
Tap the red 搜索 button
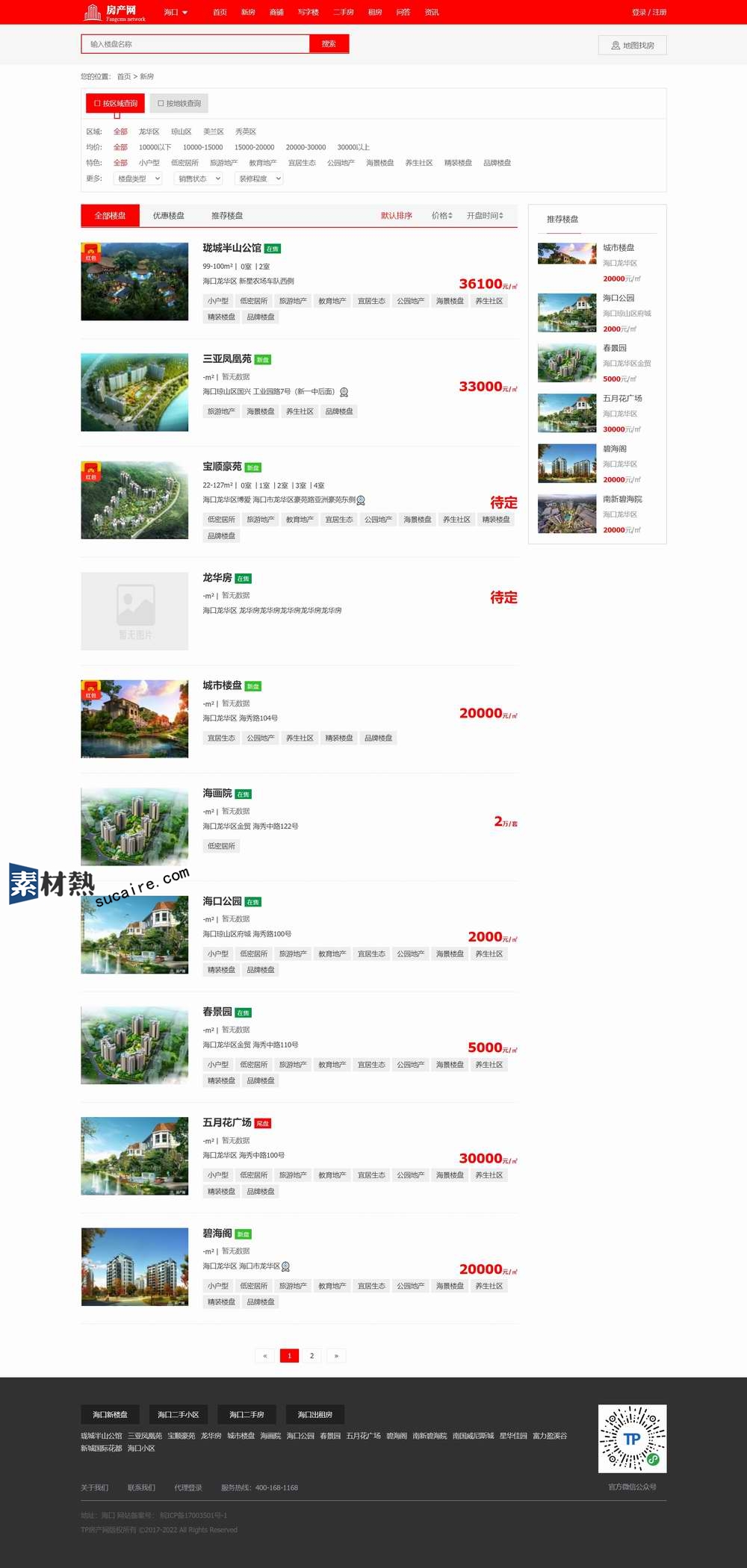329,44
